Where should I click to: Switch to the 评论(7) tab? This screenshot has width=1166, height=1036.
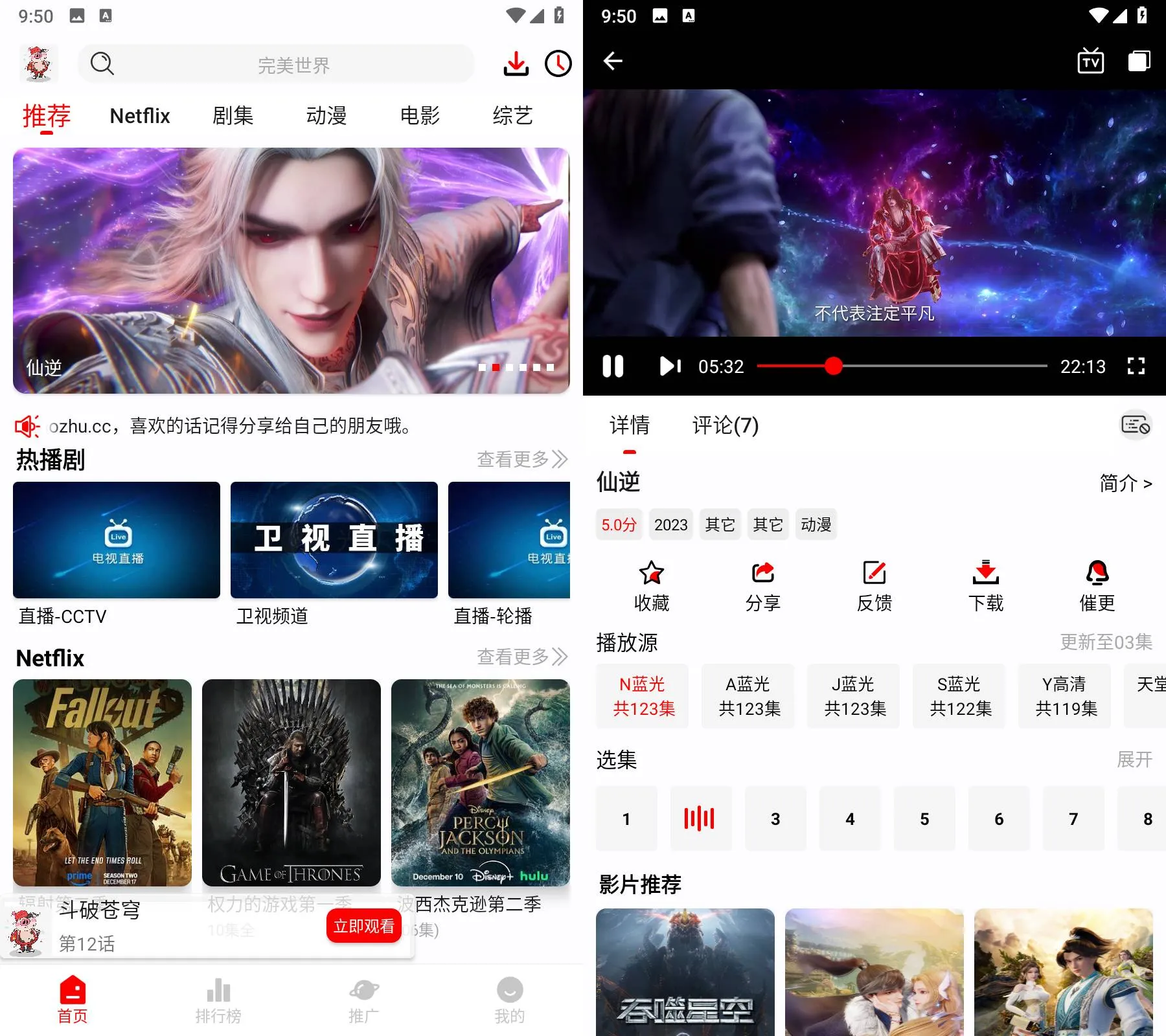point(726,425)
